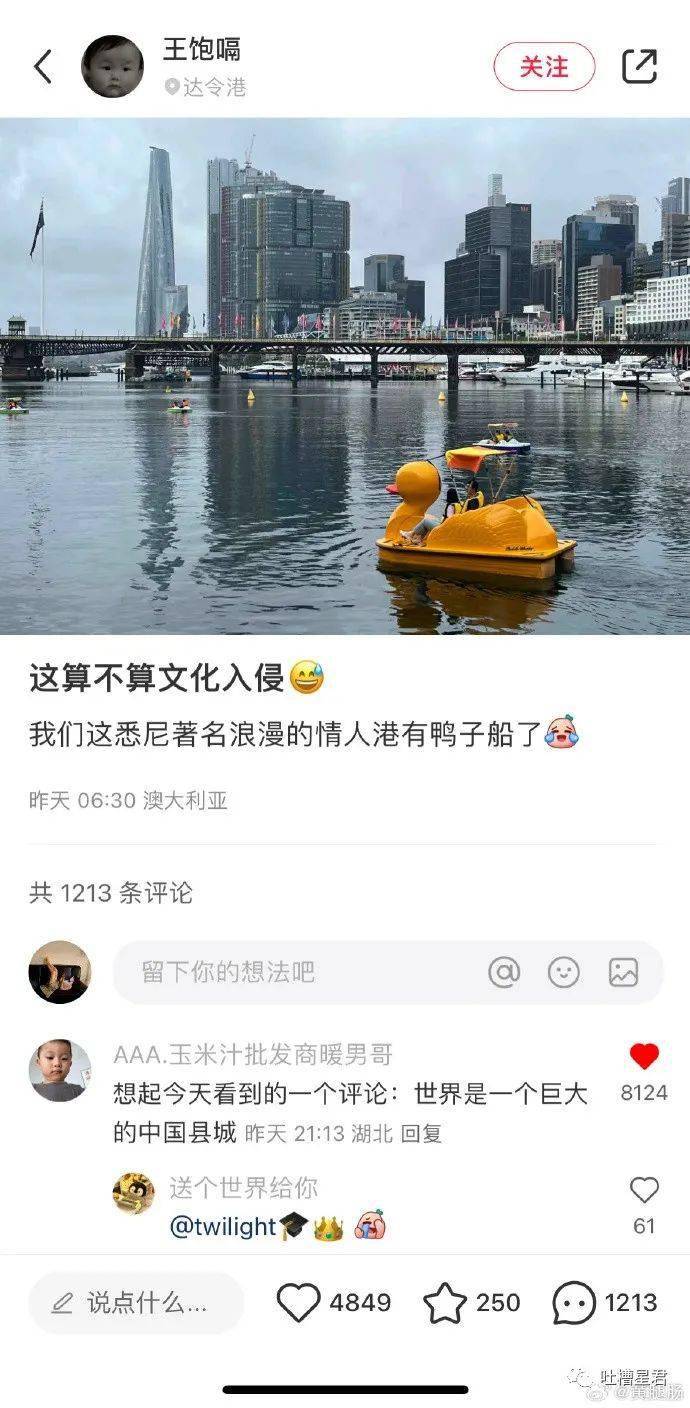Mention someone with the @ icon
This screenshot has width=690, height=1408.
[x=504, y=972]
